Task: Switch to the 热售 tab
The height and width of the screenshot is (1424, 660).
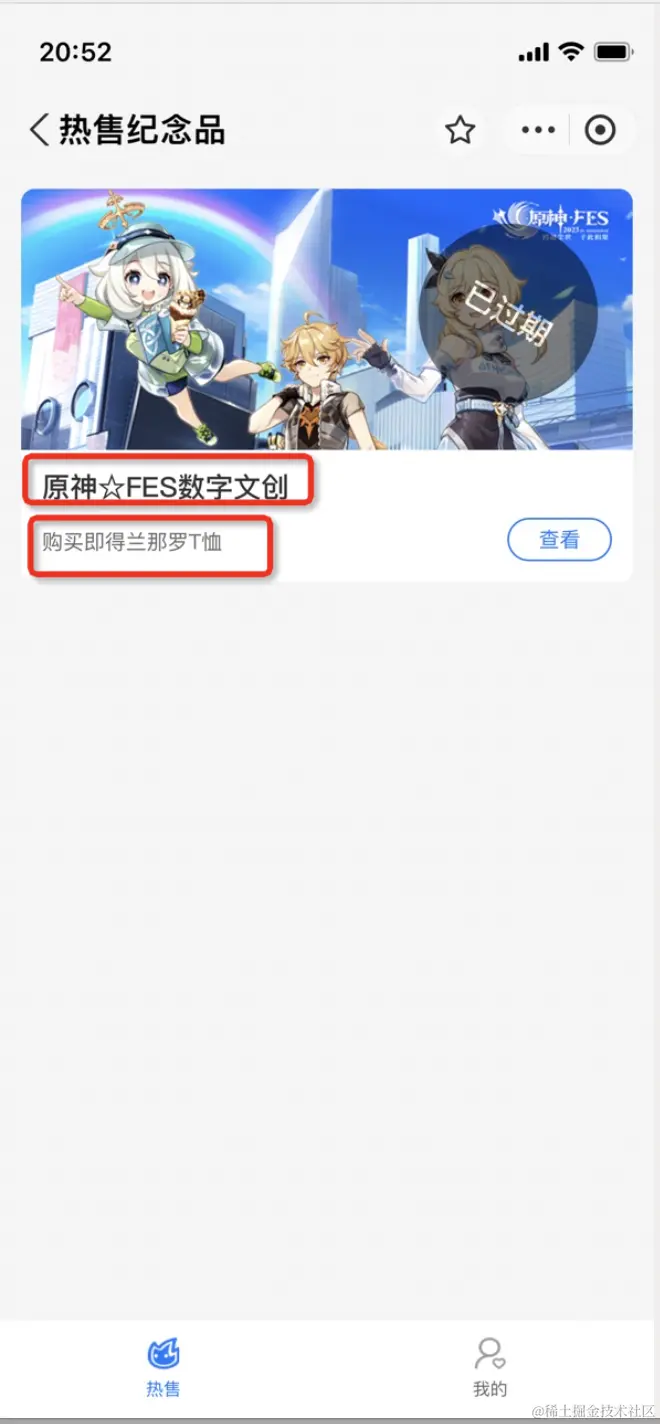Action: [163, 1367]
